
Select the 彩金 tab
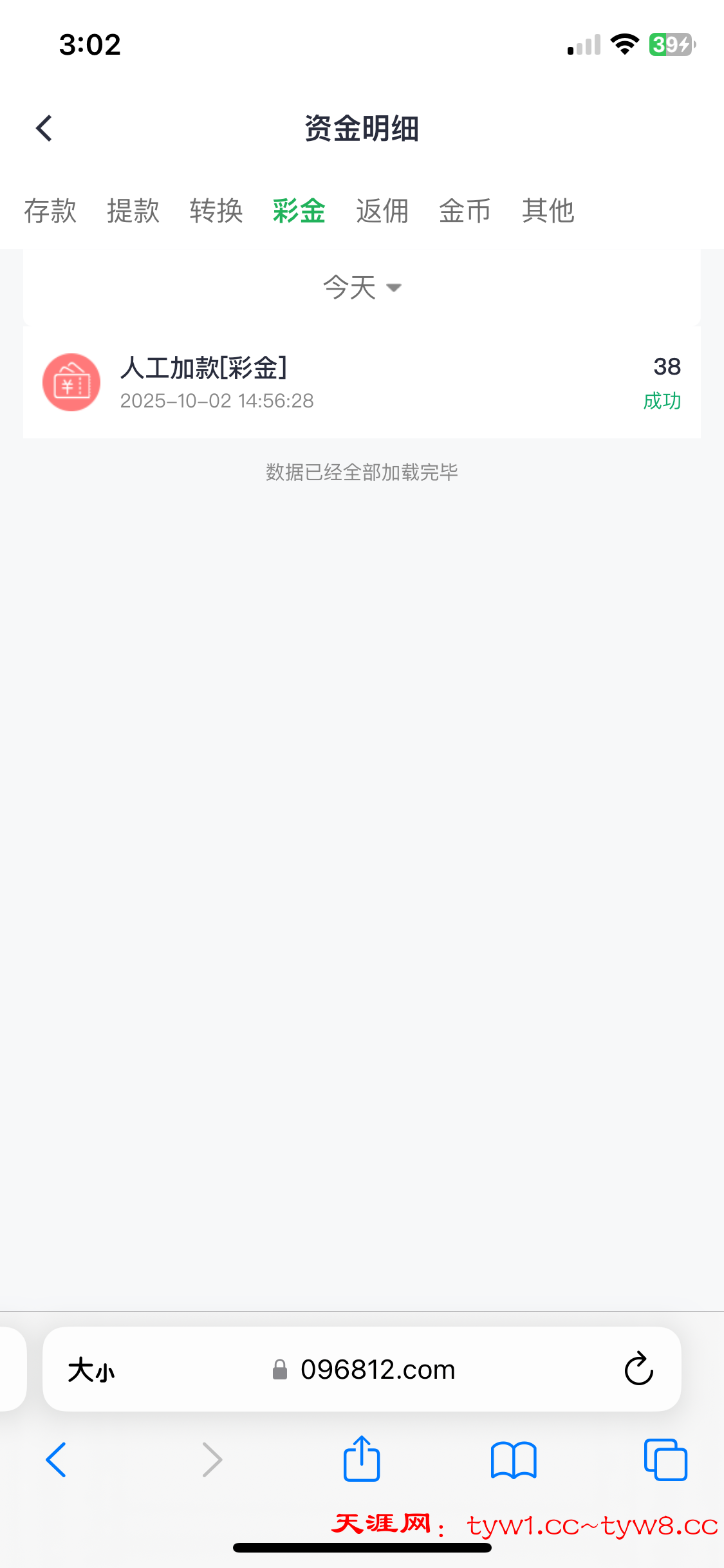[299, 211]
